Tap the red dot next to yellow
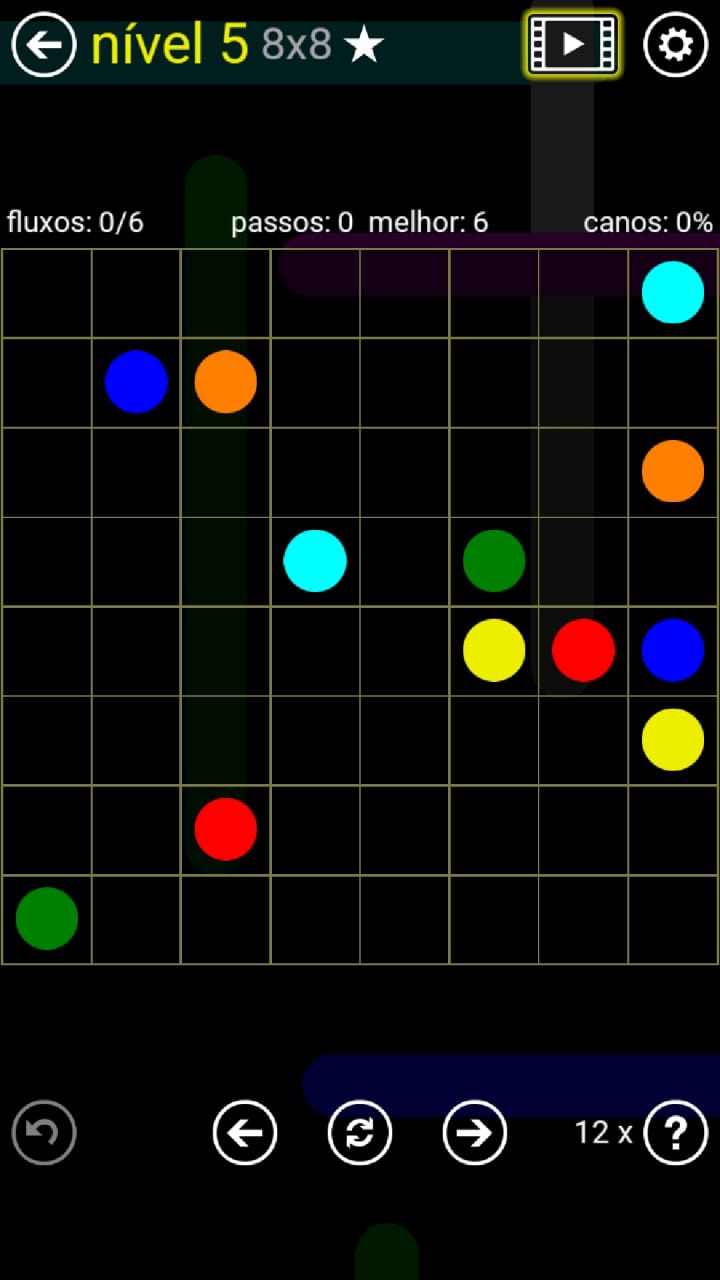This screenshot has width=720, height=1280. [x=583, y=650]
